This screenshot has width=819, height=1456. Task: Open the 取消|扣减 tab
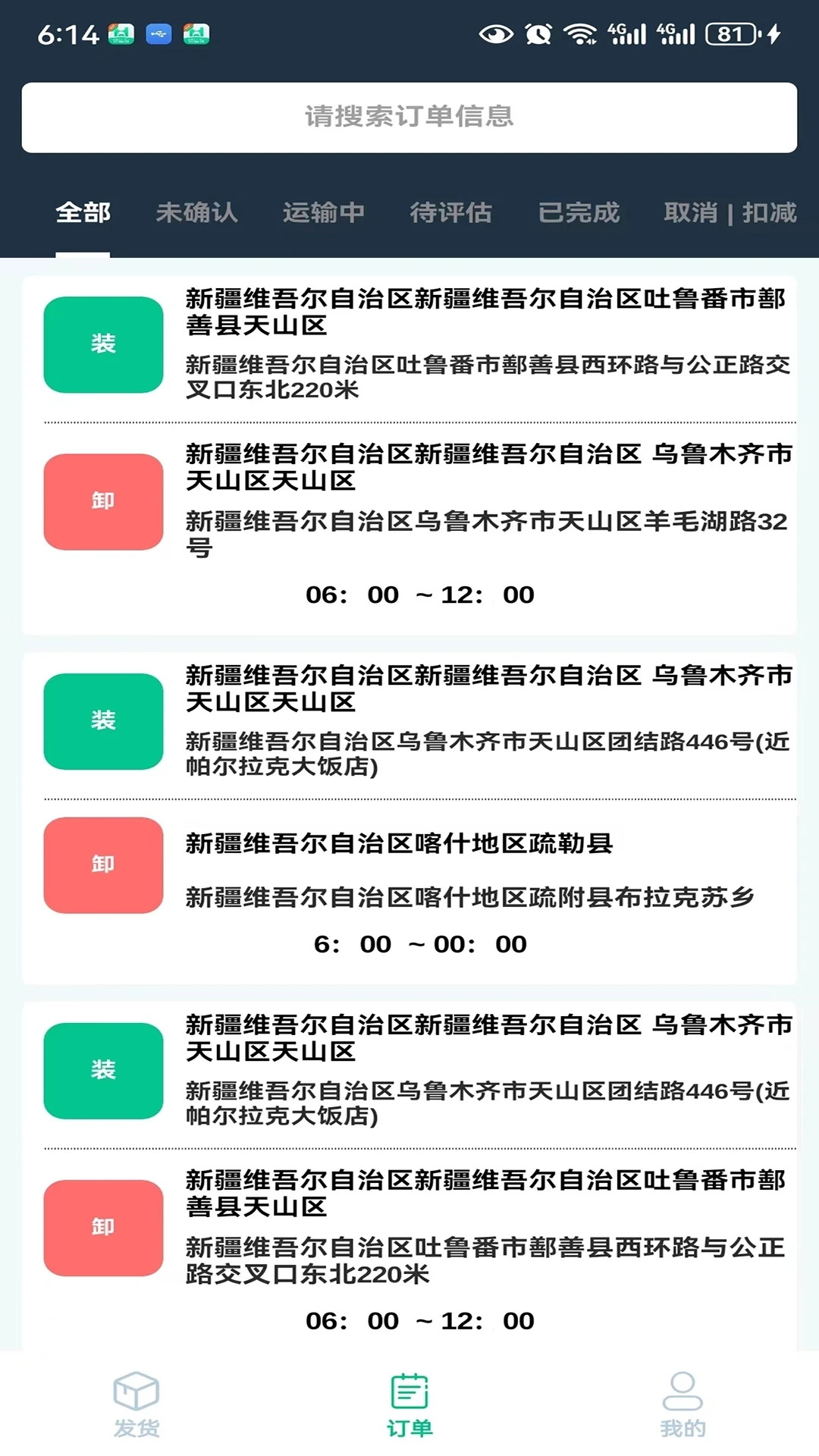[x=730, y=213]
